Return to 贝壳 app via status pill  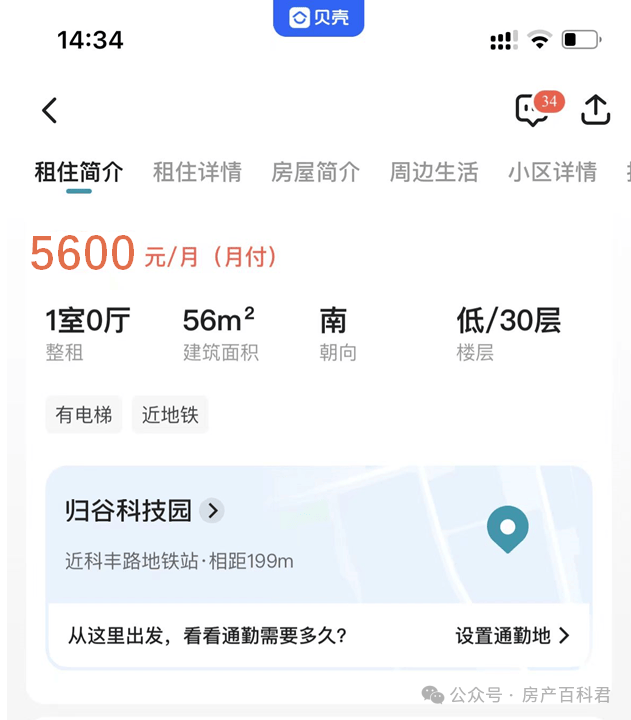[318, 17]
